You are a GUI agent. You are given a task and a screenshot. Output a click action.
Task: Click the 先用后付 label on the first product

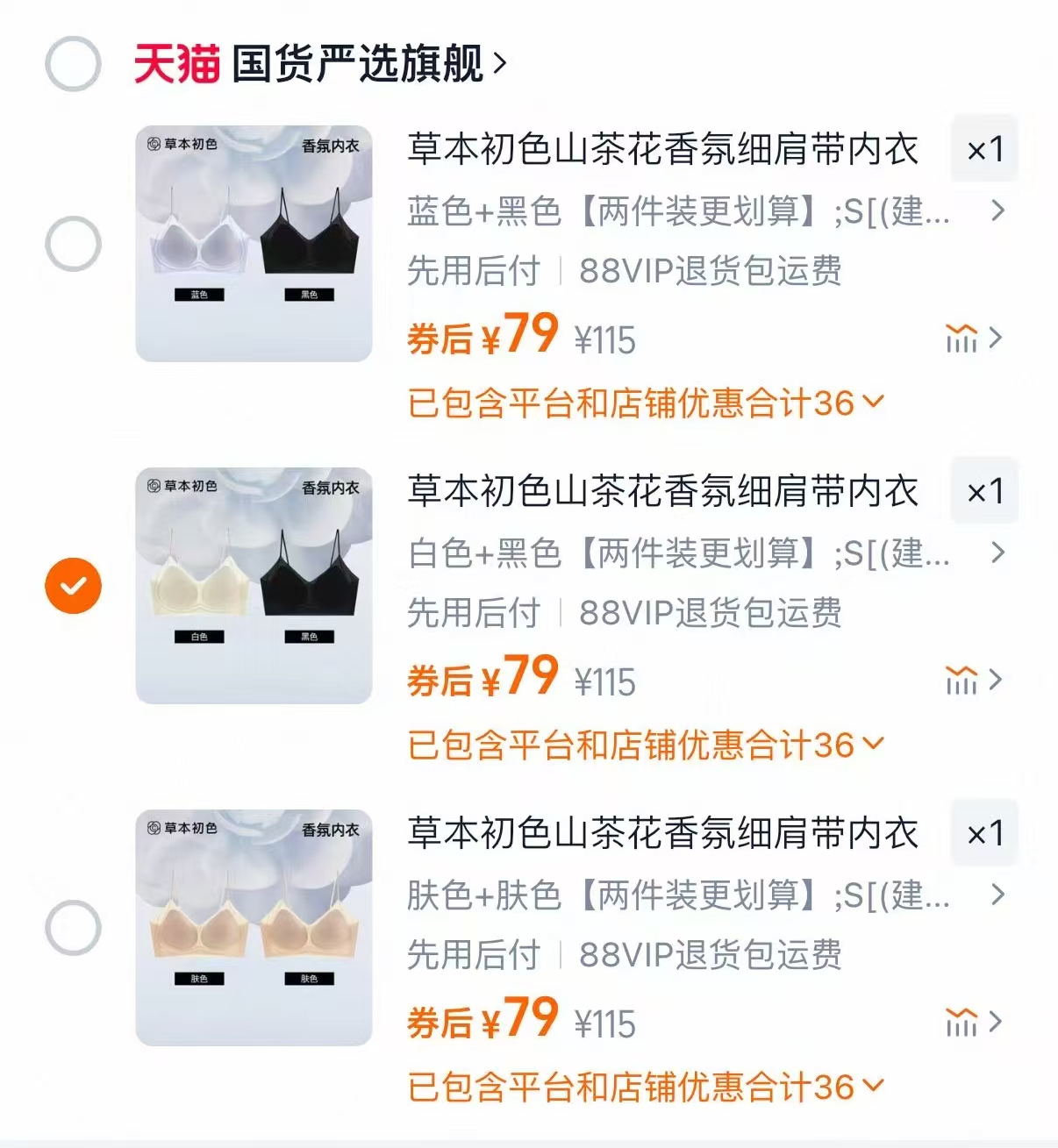coord(473,273)
